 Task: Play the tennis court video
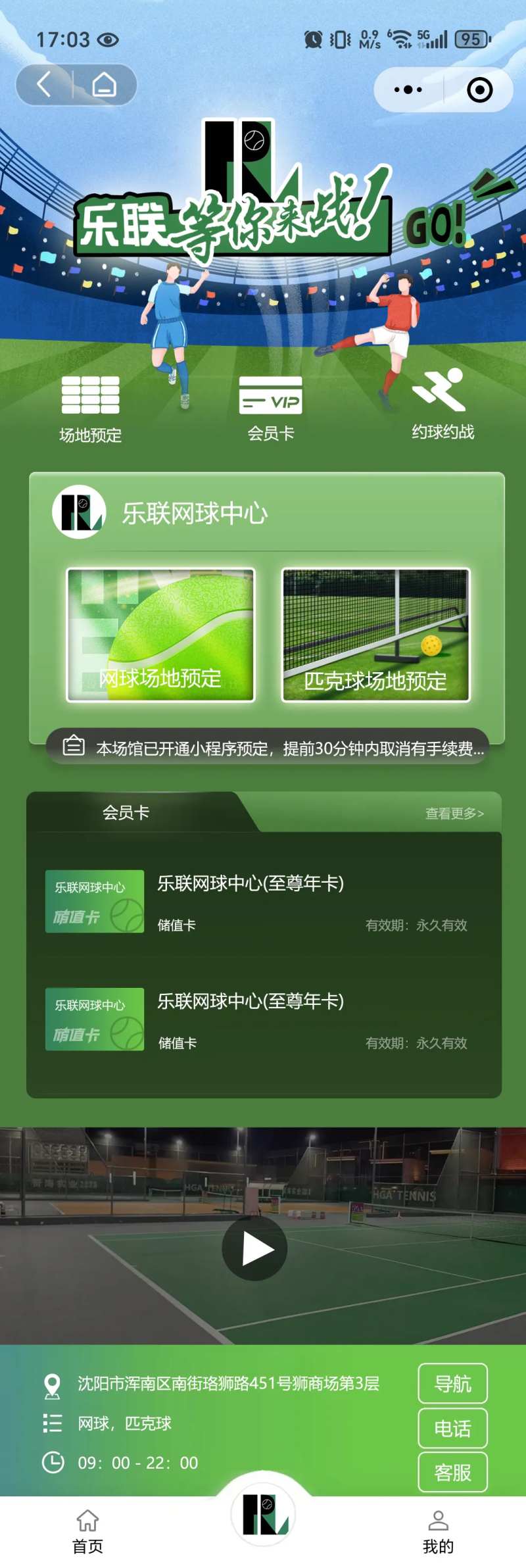(254, 1248)
